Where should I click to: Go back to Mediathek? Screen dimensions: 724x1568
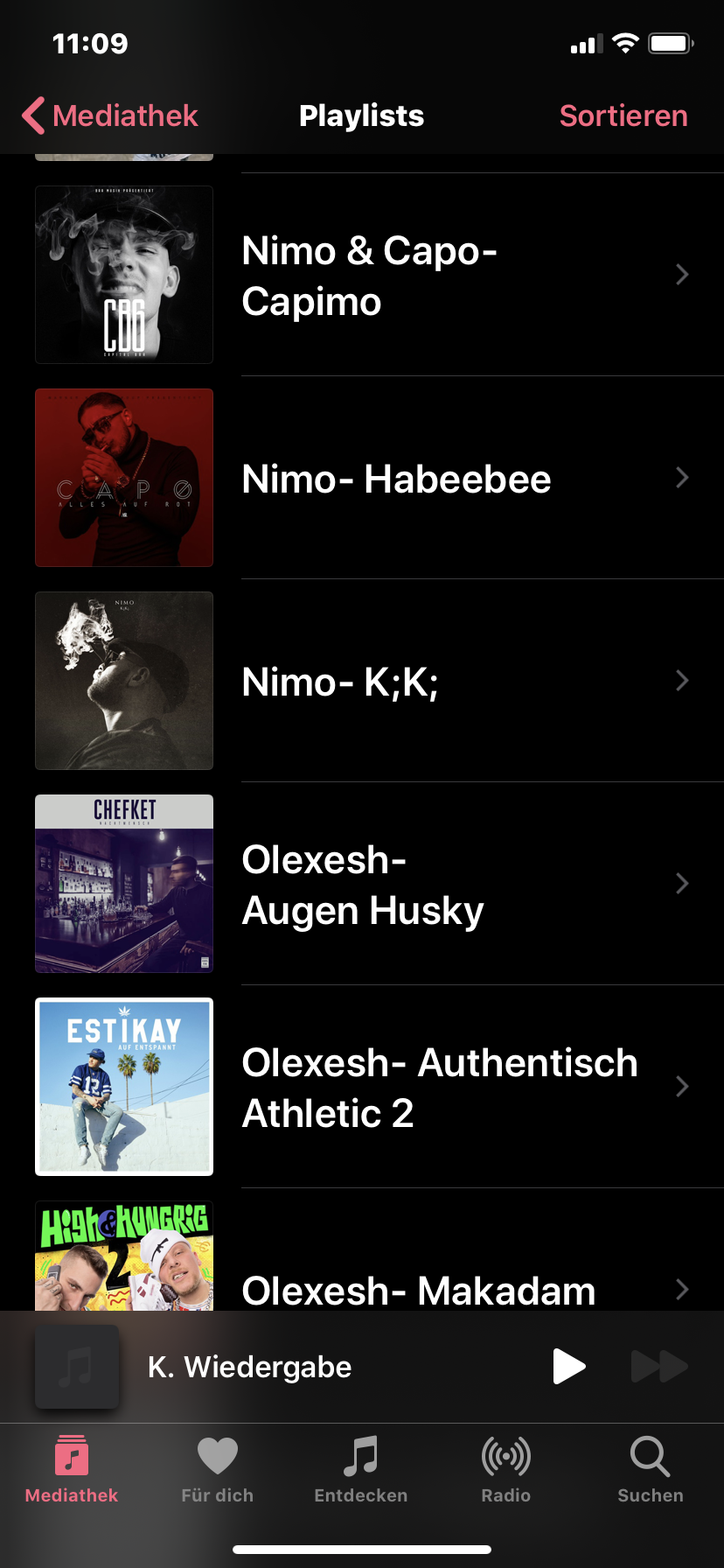(x=110, y=115)
